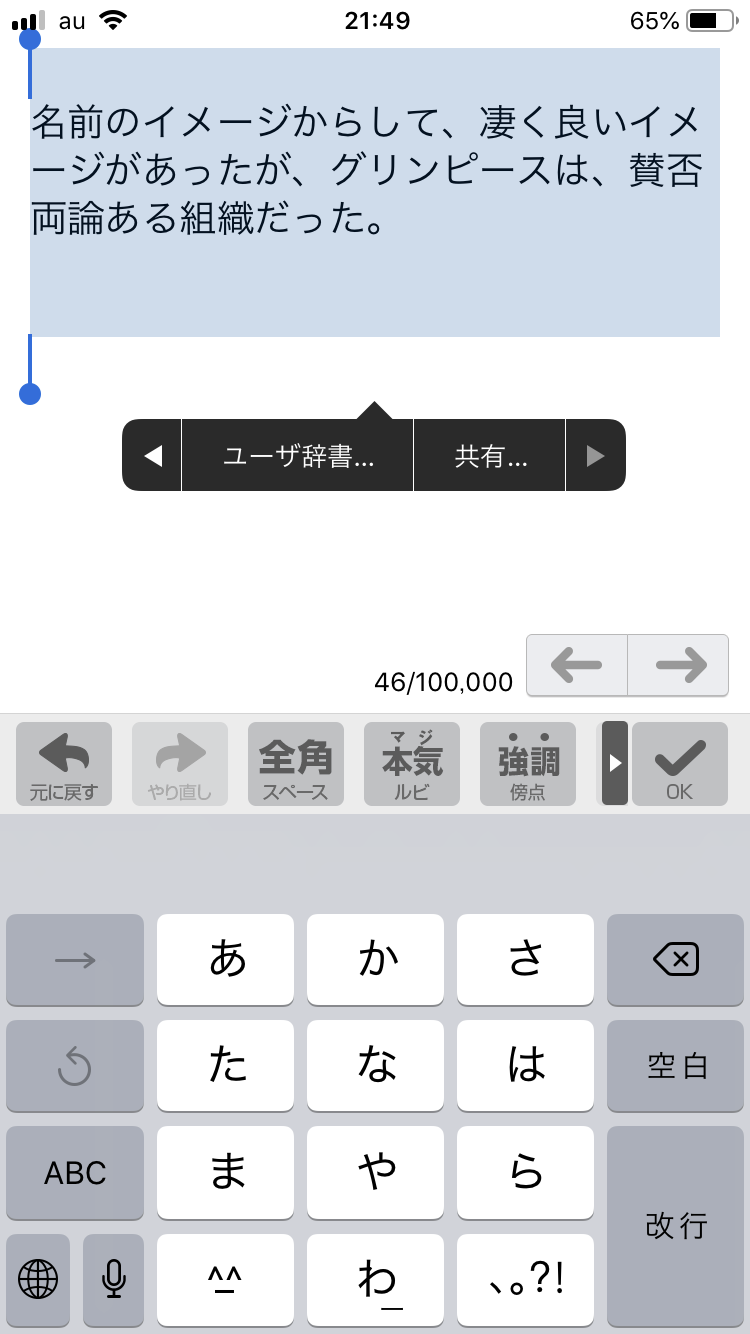Show previous context menu options
Screen dimensions: 750x1334
click(152, 456)
